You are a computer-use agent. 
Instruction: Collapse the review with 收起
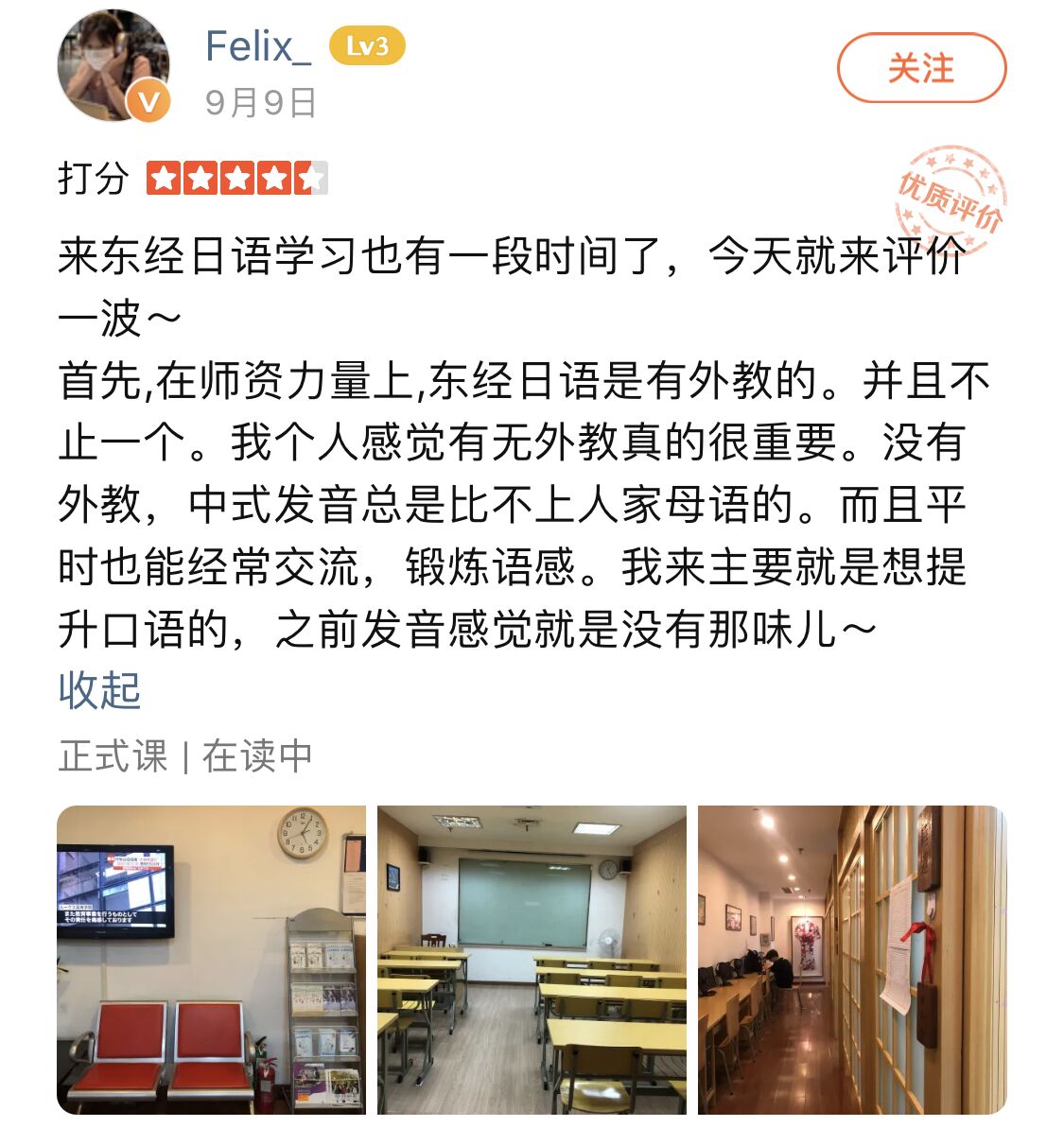[x=99, y=690]
